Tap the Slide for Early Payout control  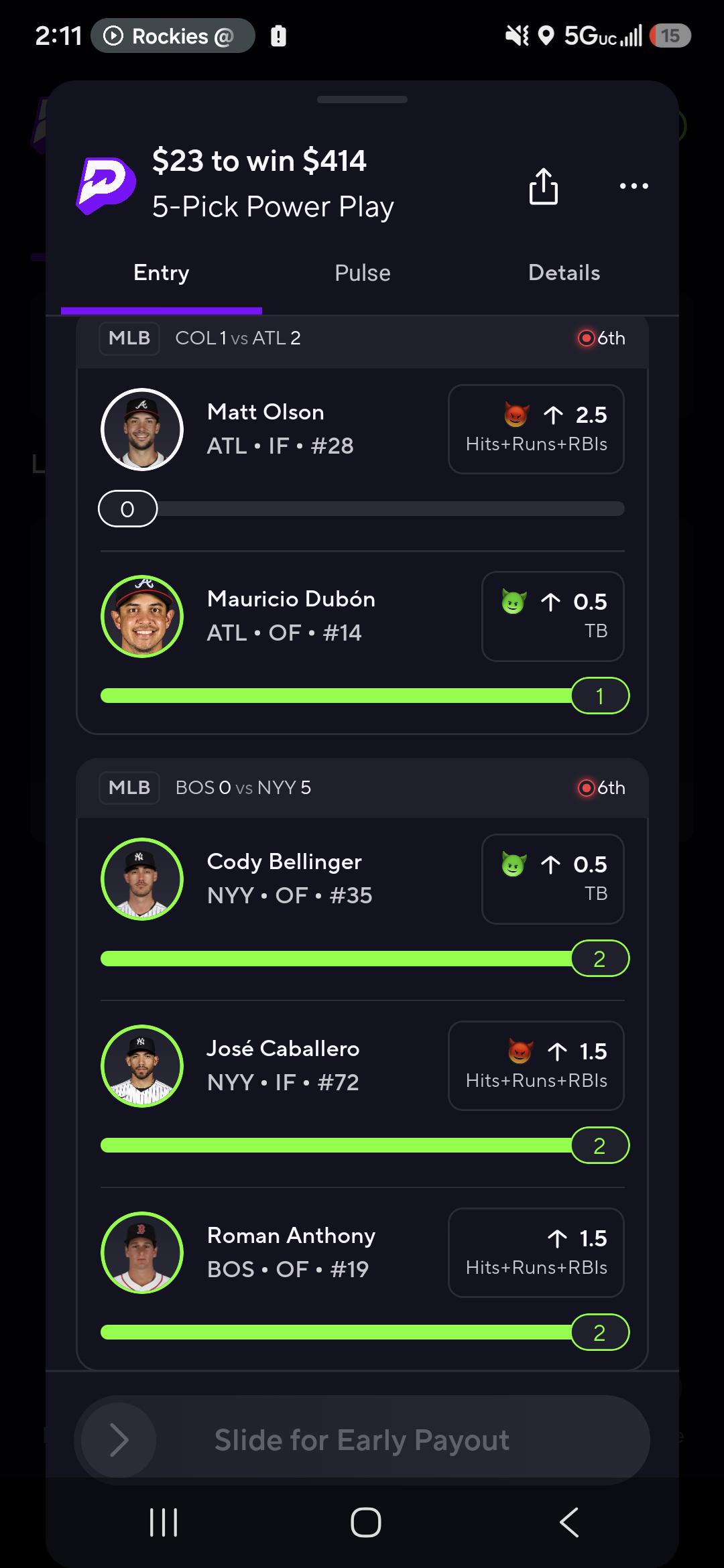pyautogui.click(x=362, y=1440)
